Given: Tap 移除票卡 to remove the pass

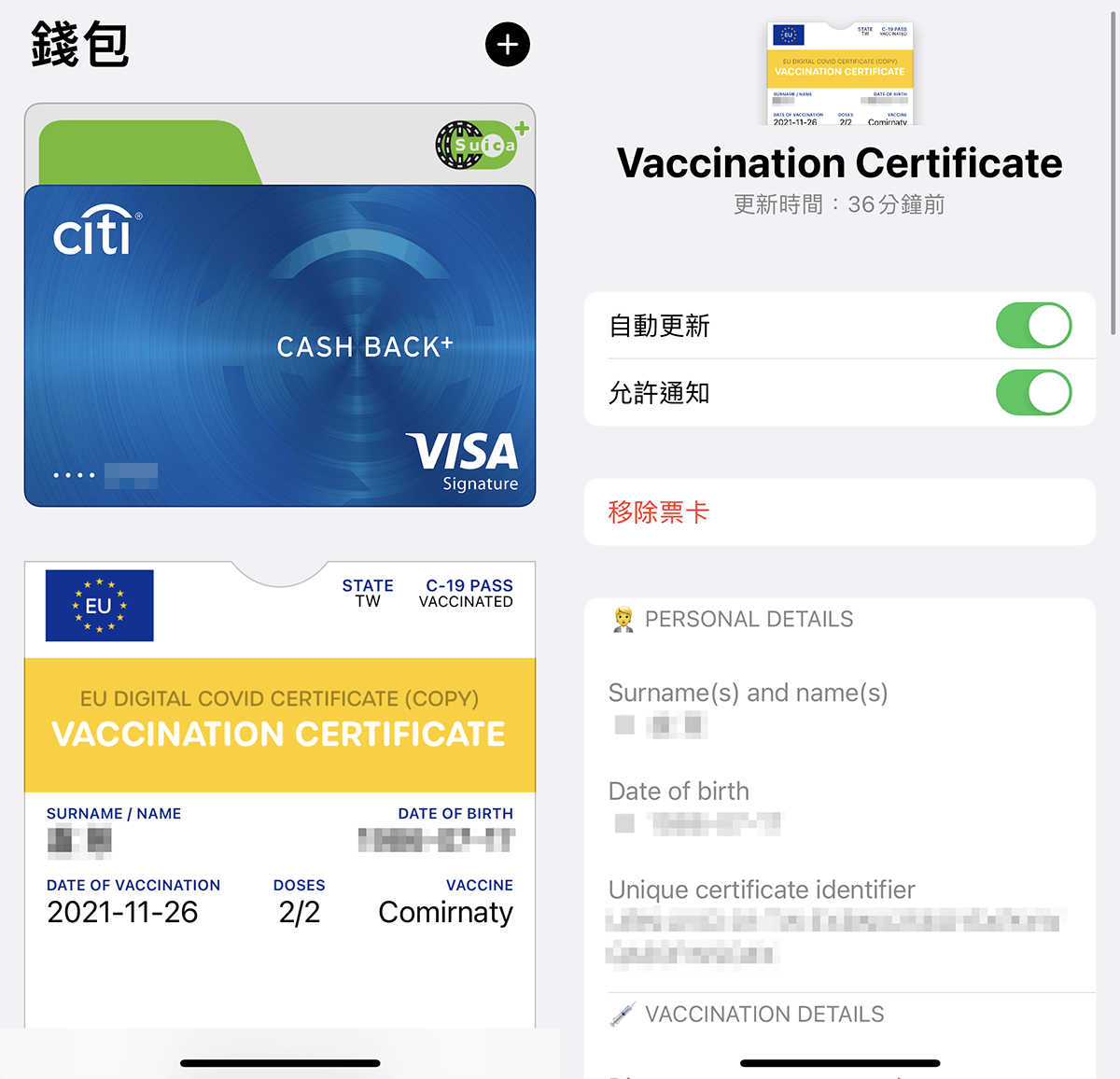Looking at the screenshot, I should [659, 512].
